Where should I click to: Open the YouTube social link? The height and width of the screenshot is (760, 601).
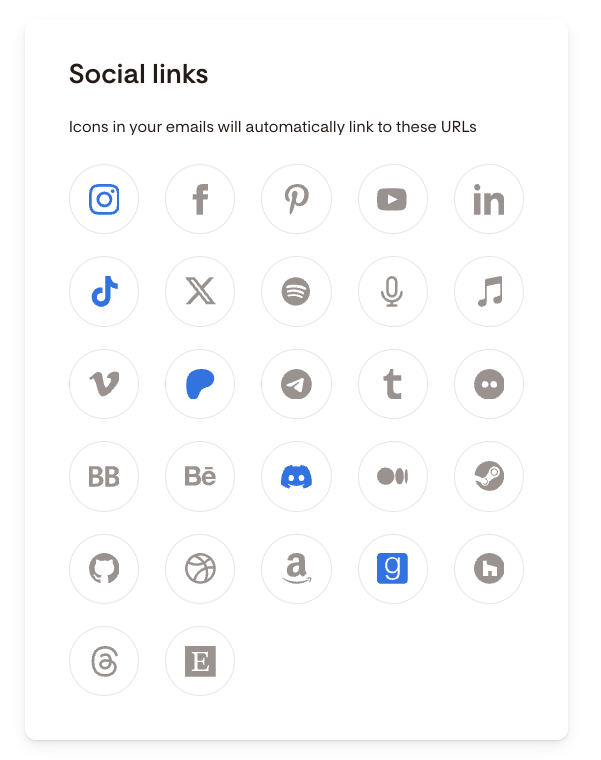pos(392,200)
